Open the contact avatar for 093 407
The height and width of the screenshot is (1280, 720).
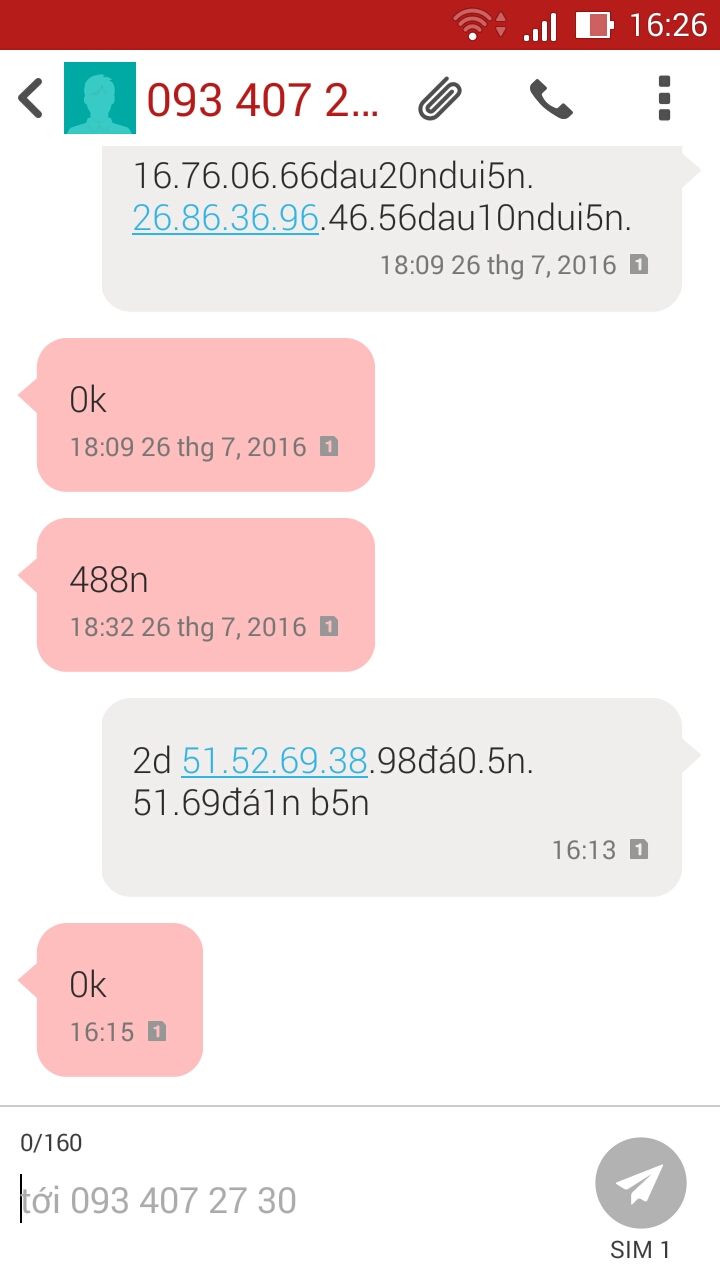100,98
